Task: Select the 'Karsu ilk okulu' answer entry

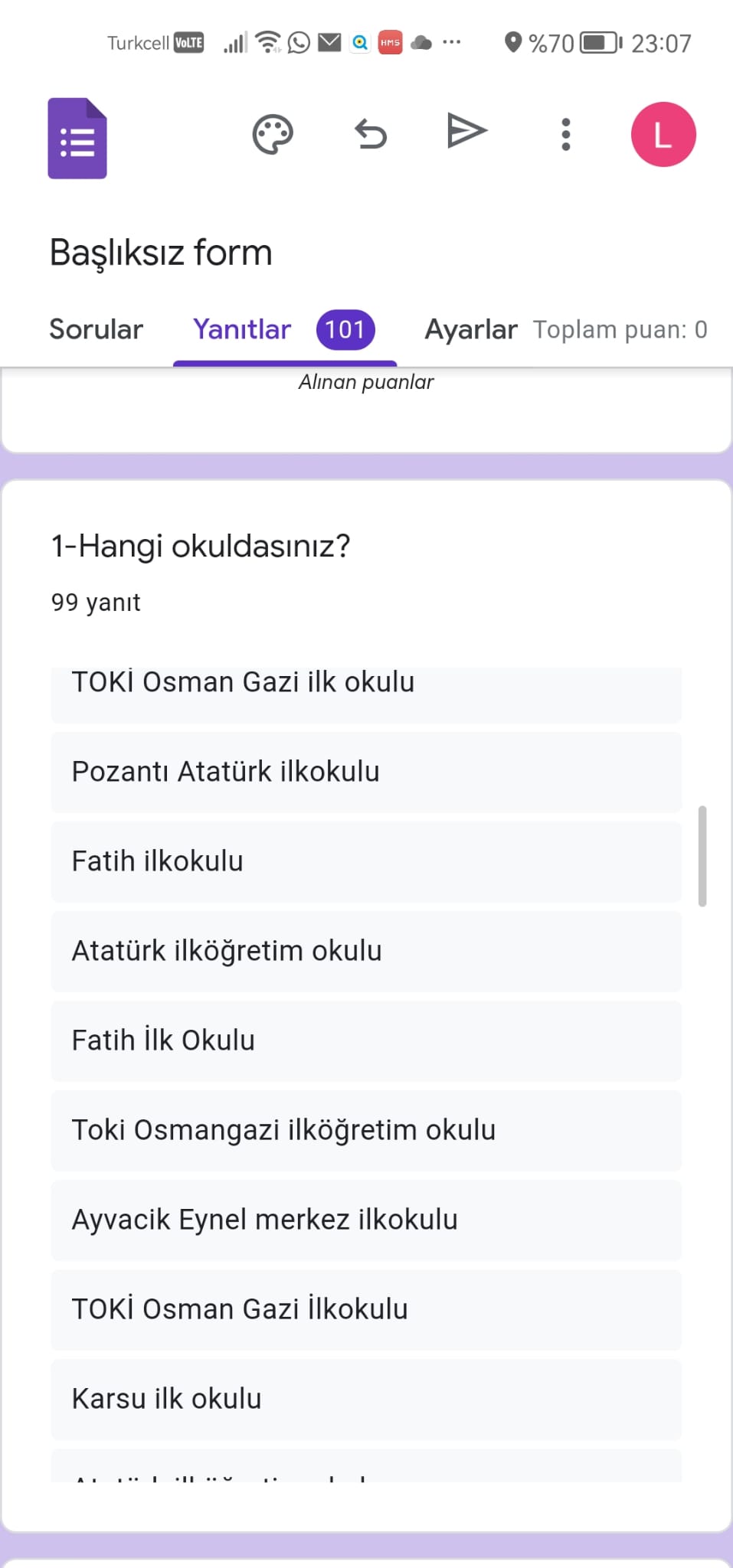Action: [365, 1399]
